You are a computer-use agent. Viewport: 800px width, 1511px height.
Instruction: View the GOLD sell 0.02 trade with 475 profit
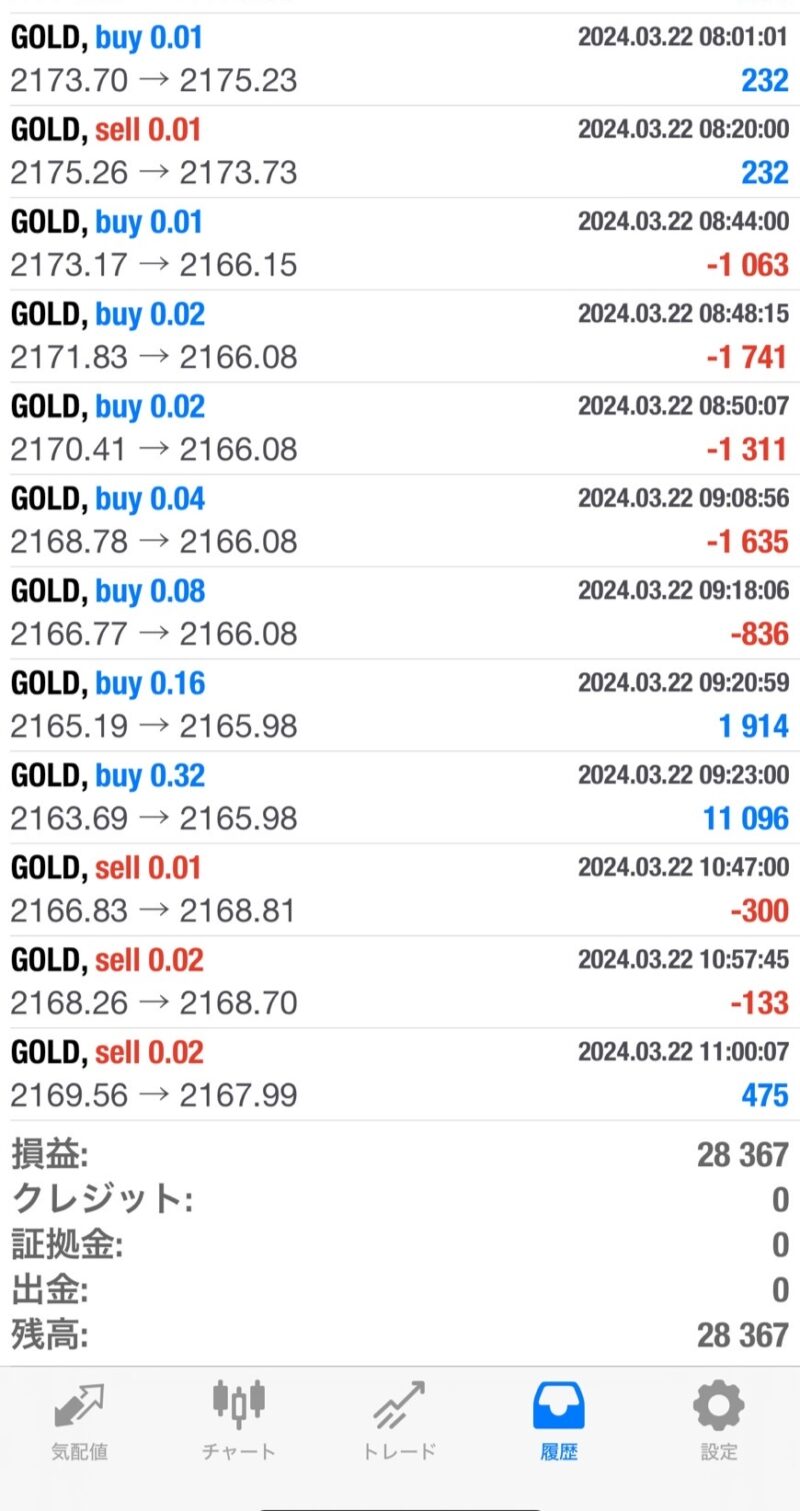(400, 1074)
